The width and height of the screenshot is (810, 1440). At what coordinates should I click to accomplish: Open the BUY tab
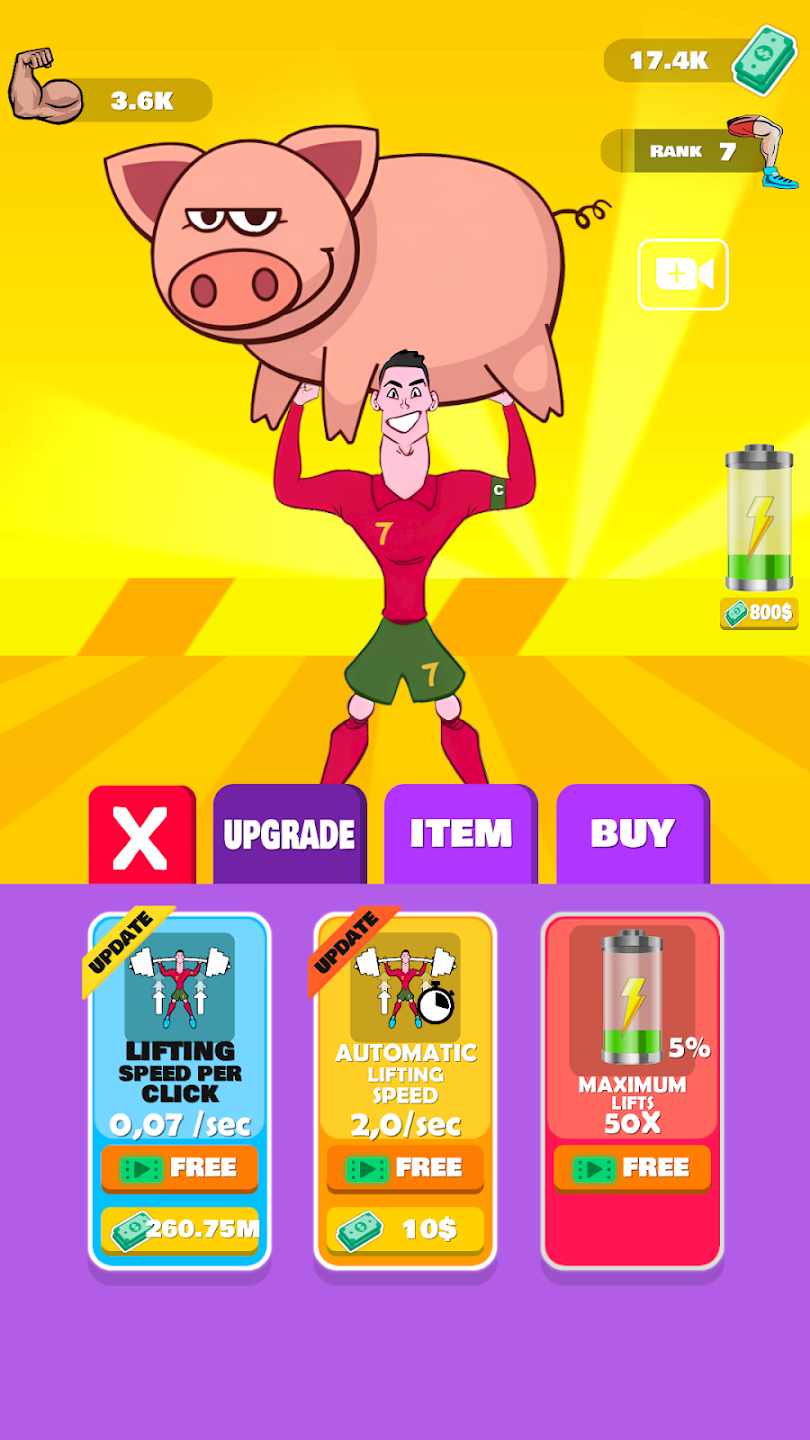tap(632, 835)
